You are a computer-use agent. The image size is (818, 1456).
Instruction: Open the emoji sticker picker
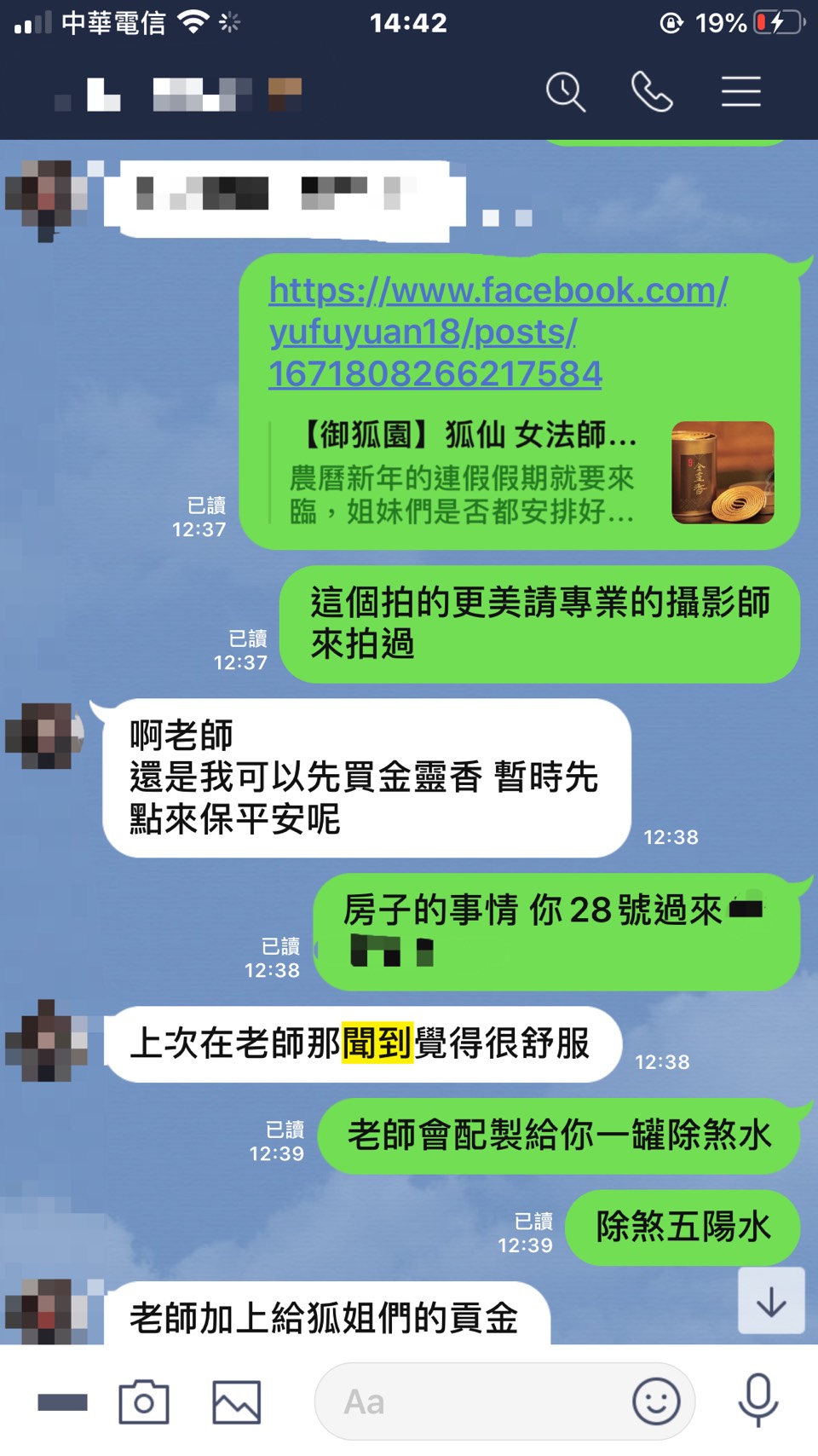[656, 1401]
